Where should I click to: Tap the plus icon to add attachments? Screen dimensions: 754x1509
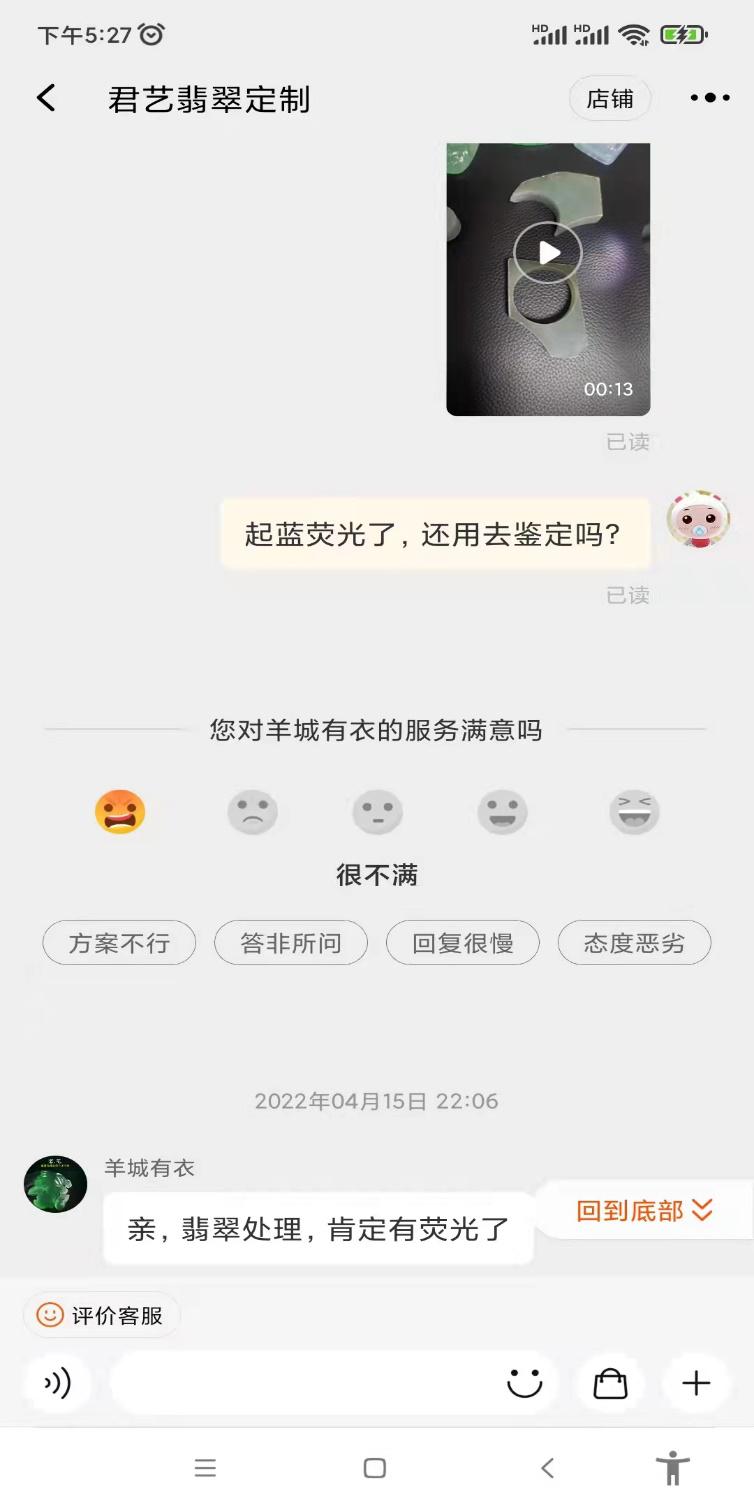694,1384
